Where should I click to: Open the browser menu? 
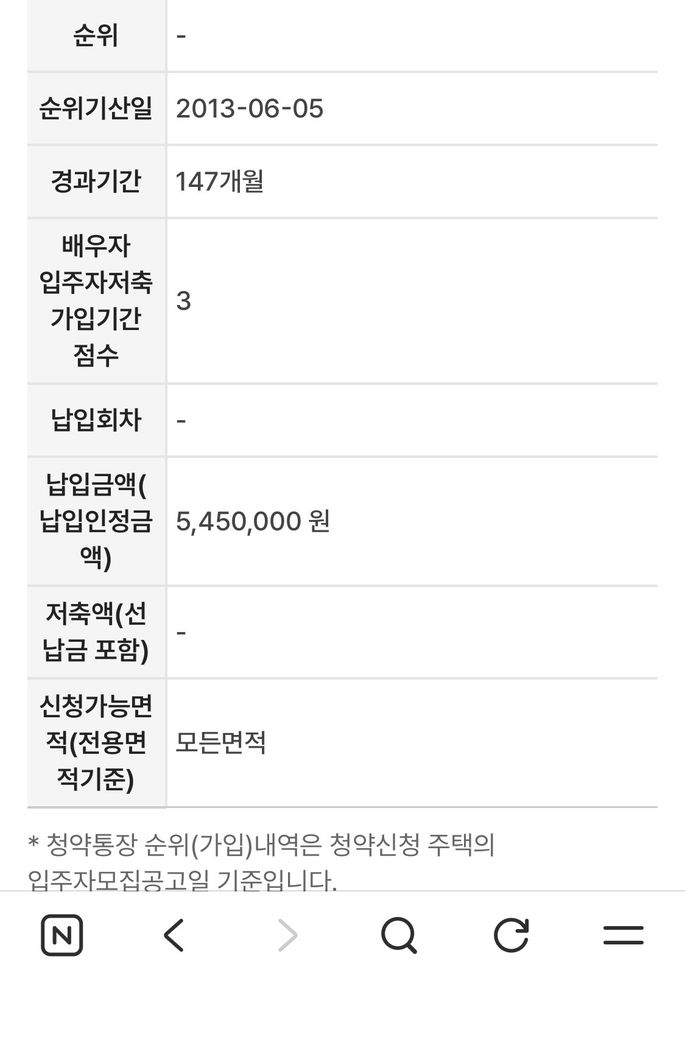(x=623, y=936)
